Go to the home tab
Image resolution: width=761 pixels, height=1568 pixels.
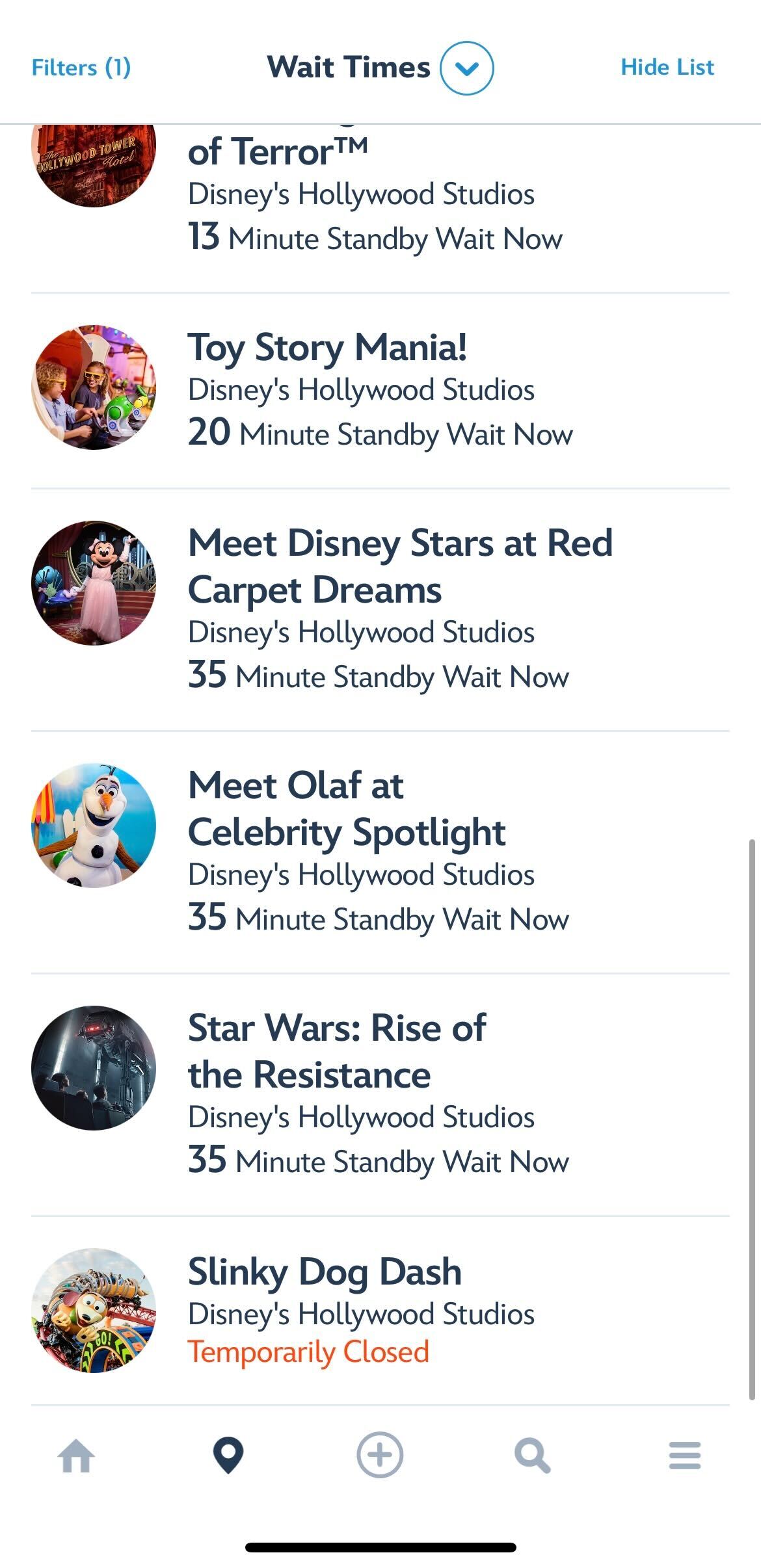pos(76,1455)
